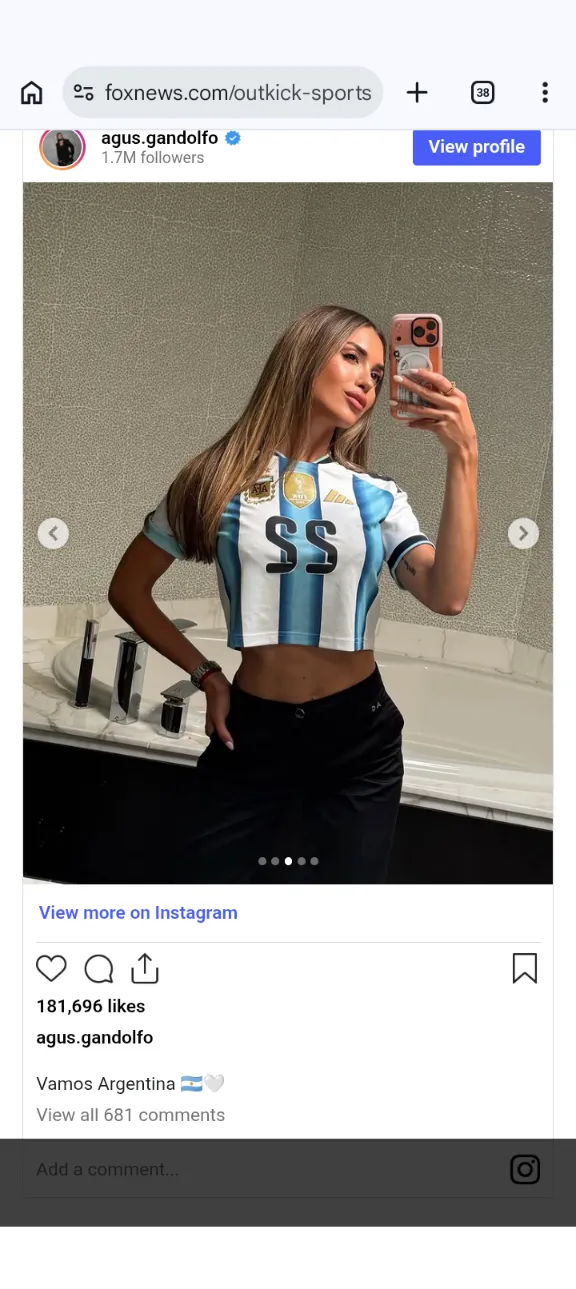Viewport: 576px width, 1289px height.
Task: Open the tab switcher showing 38 tabs
Action: coord(483,93)
